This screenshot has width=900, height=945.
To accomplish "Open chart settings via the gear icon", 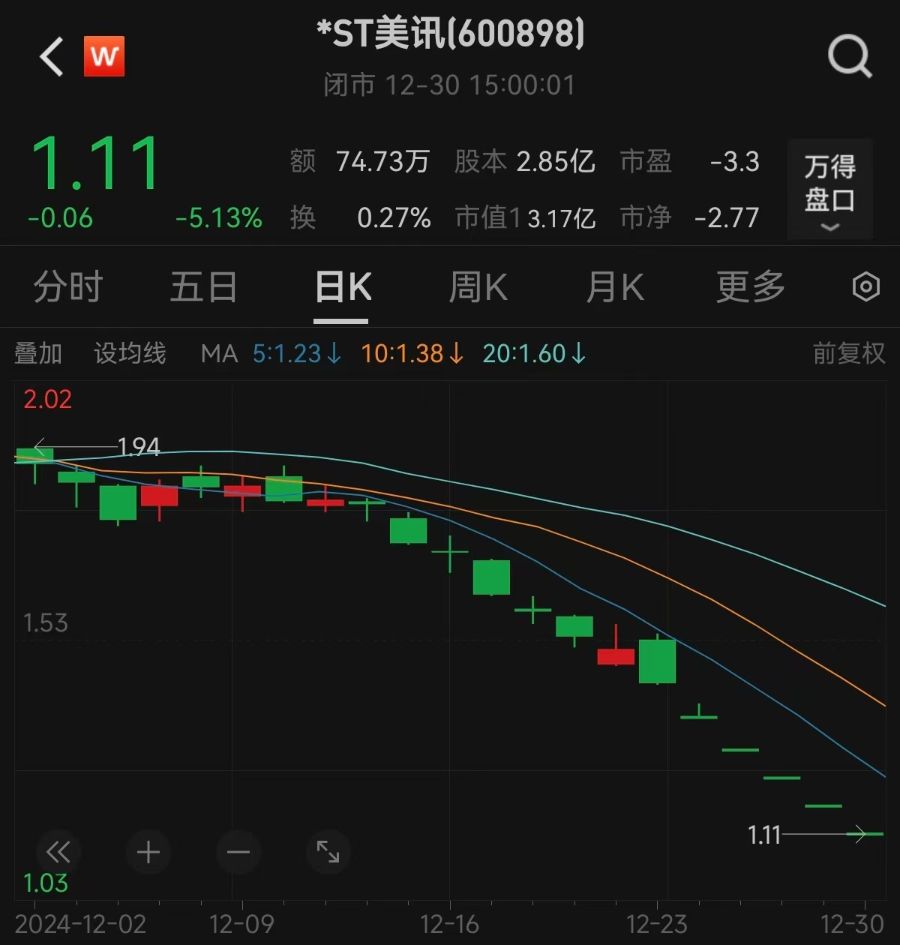I will click(x=864, y=287).
